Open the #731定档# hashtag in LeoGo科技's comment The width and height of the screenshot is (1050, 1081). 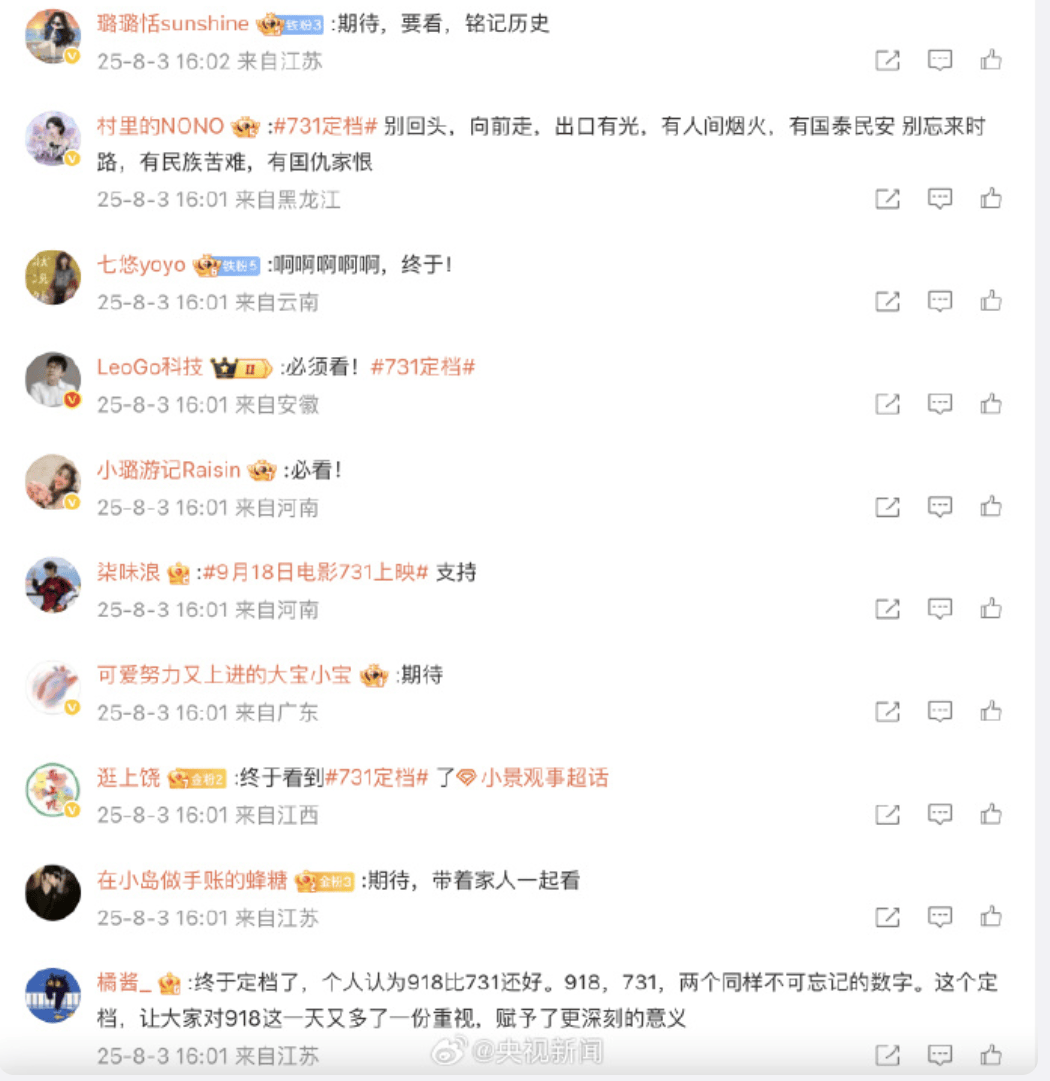422,367
